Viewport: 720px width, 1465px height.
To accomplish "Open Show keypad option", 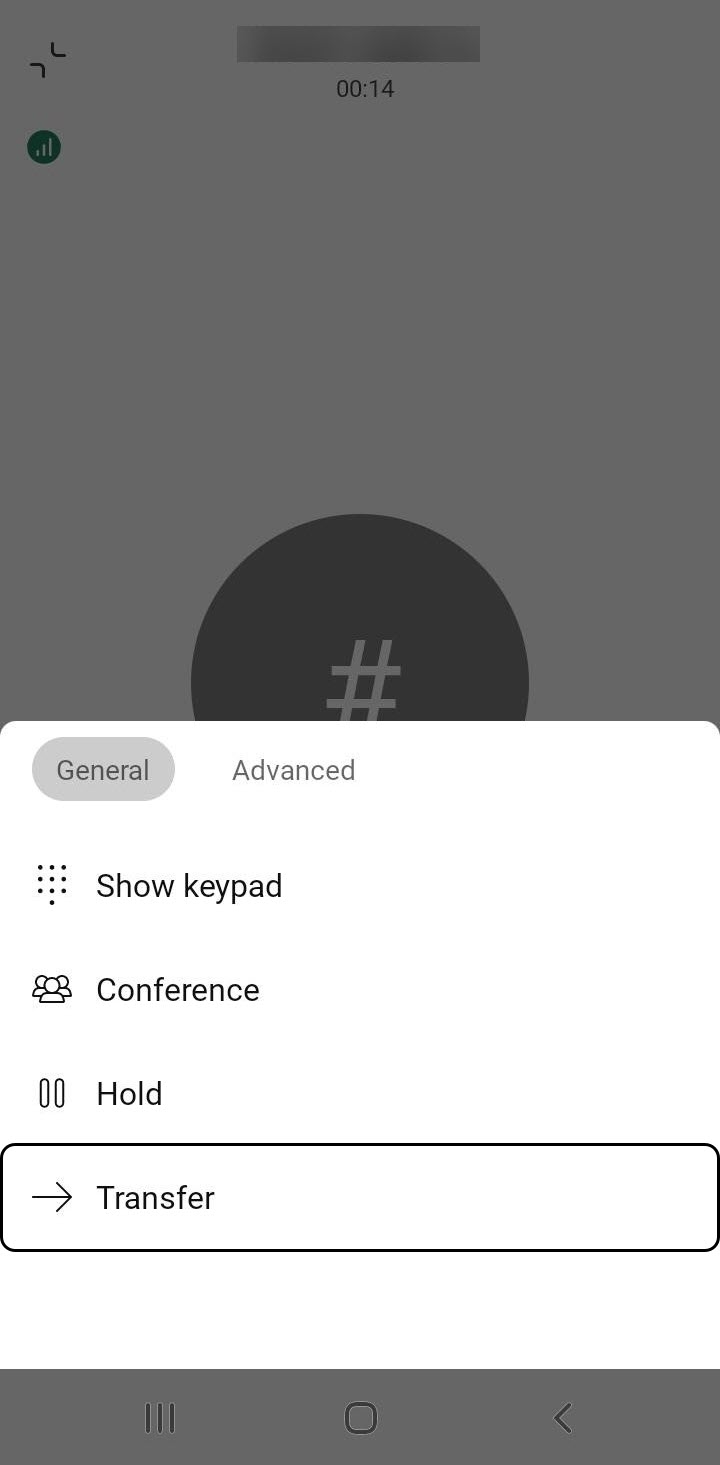I will click(188, 886).
